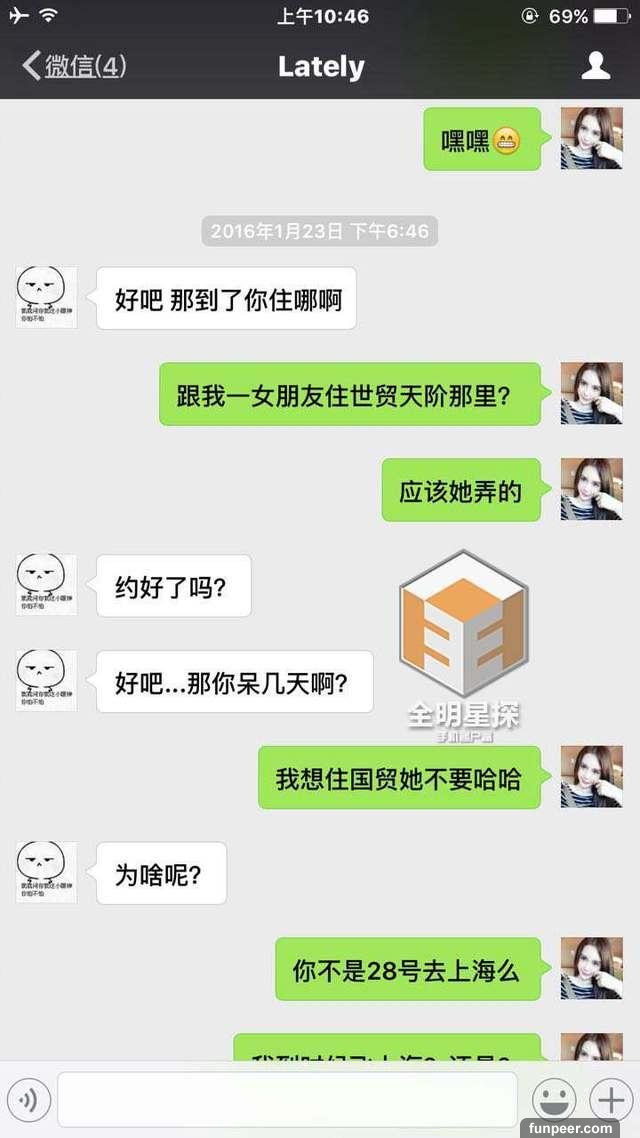Open the emoji sticker panel

tap(553, 1100)
